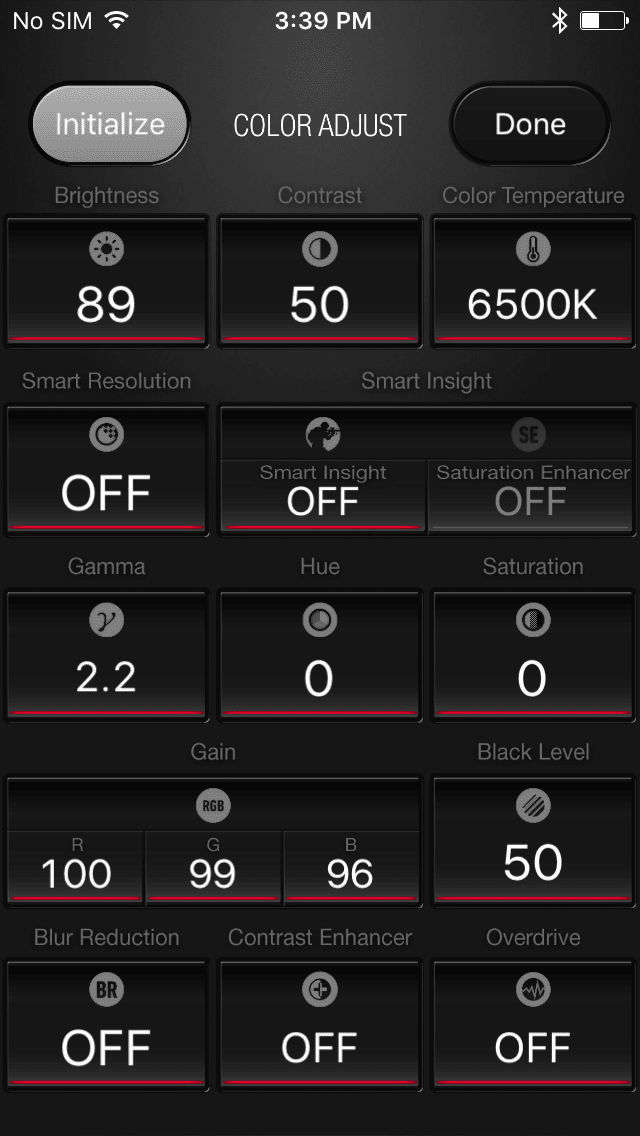Change the Smart Insight OFF option
This screenshot has width=640, height=1136.
point(323,492)
